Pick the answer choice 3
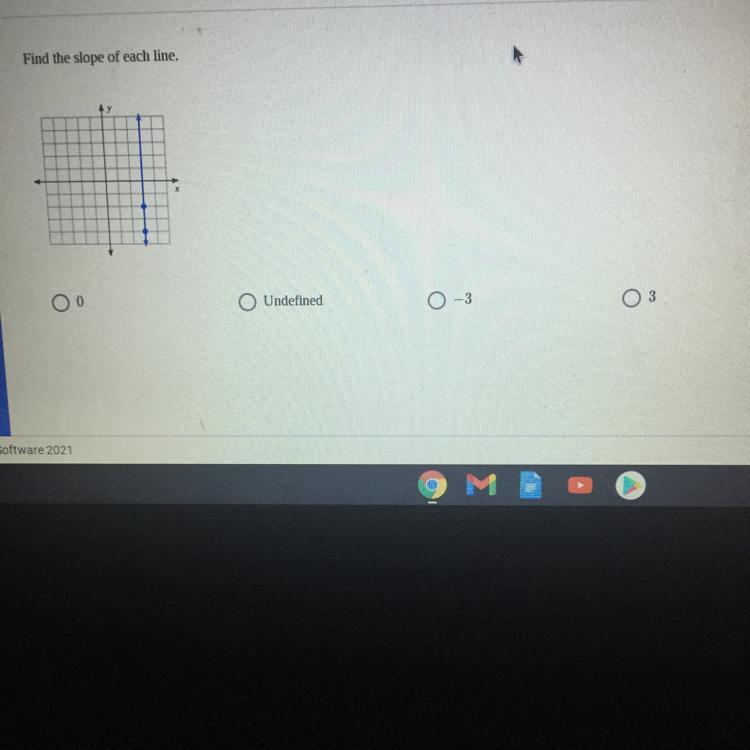This screenshot has height=750, width=750. tap(631, 298)
